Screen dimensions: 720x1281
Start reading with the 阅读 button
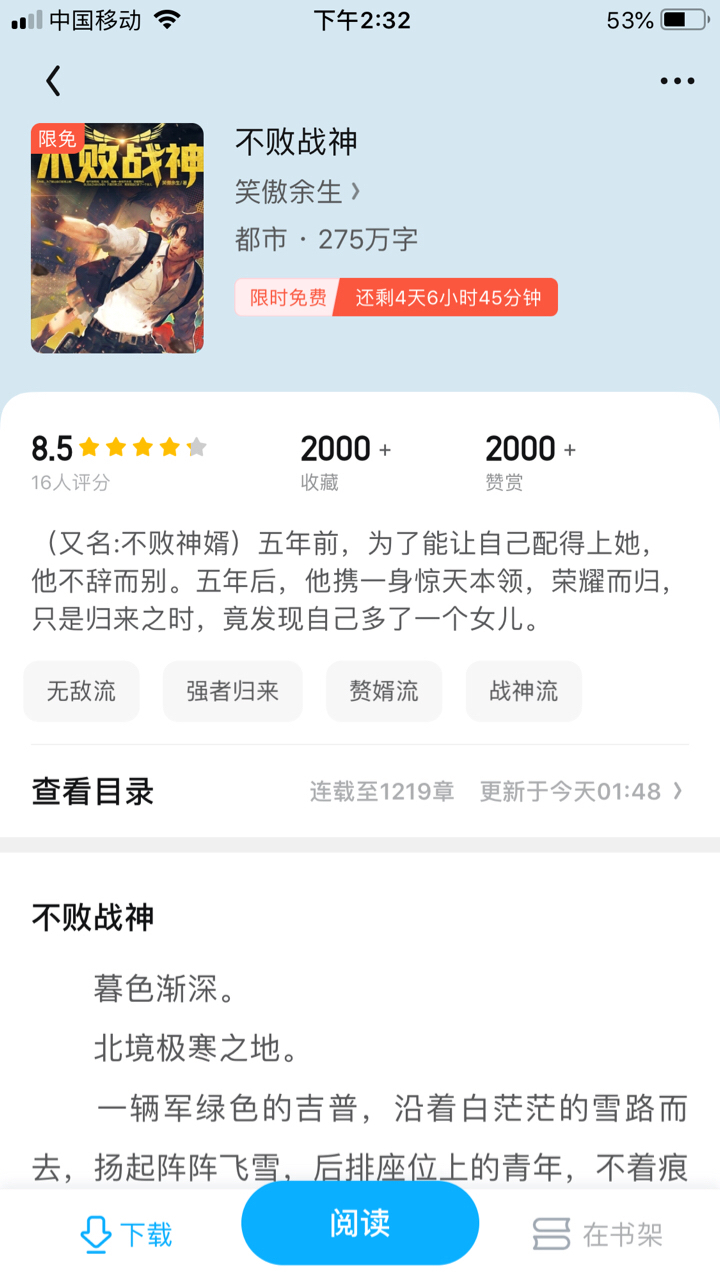tap(360, 1224)
